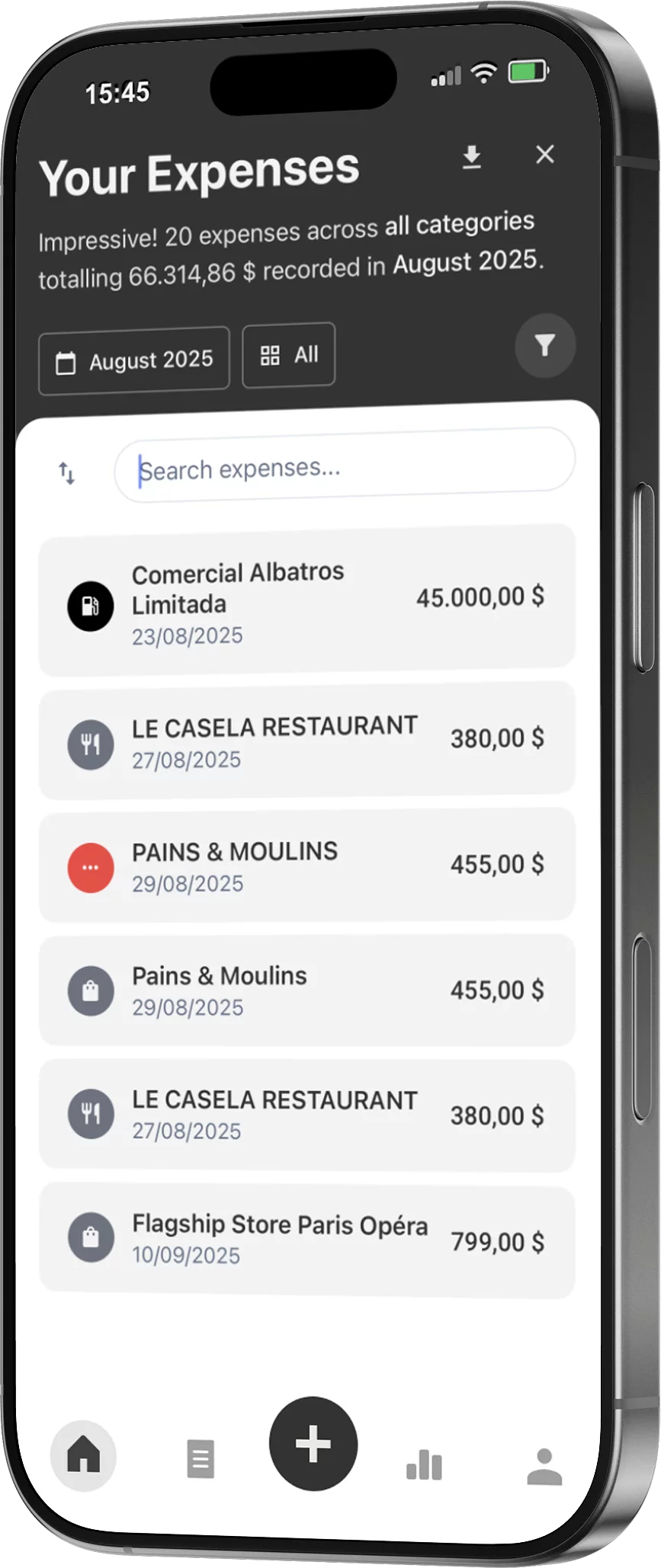The width and height of the screenshot is (661, 1568).
Task: Switch to the statistics chart tab
Action: (425, 1463)
